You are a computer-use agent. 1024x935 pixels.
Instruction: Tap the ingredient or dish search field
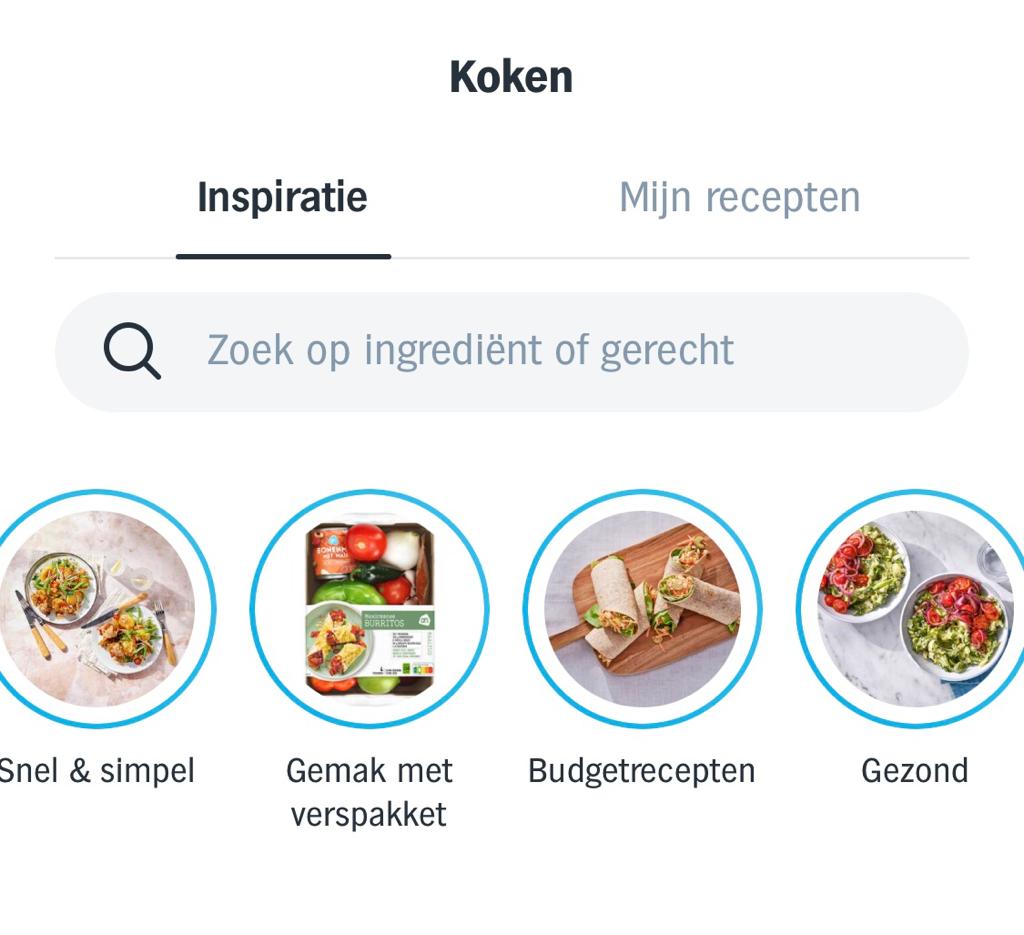point(511,351)
